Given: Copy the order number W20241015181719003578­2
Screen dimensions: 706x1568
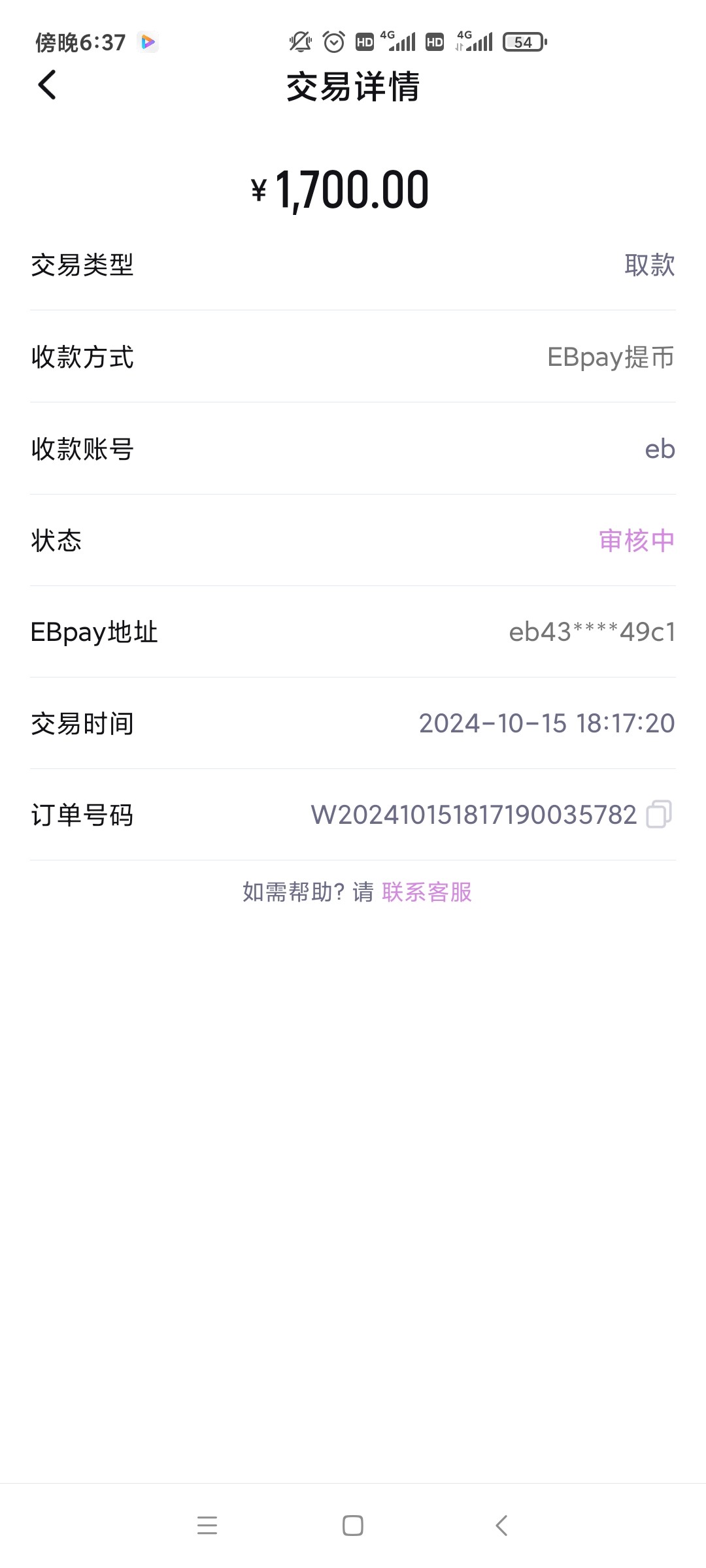Looking at the screenshot, I should (658, 815).
